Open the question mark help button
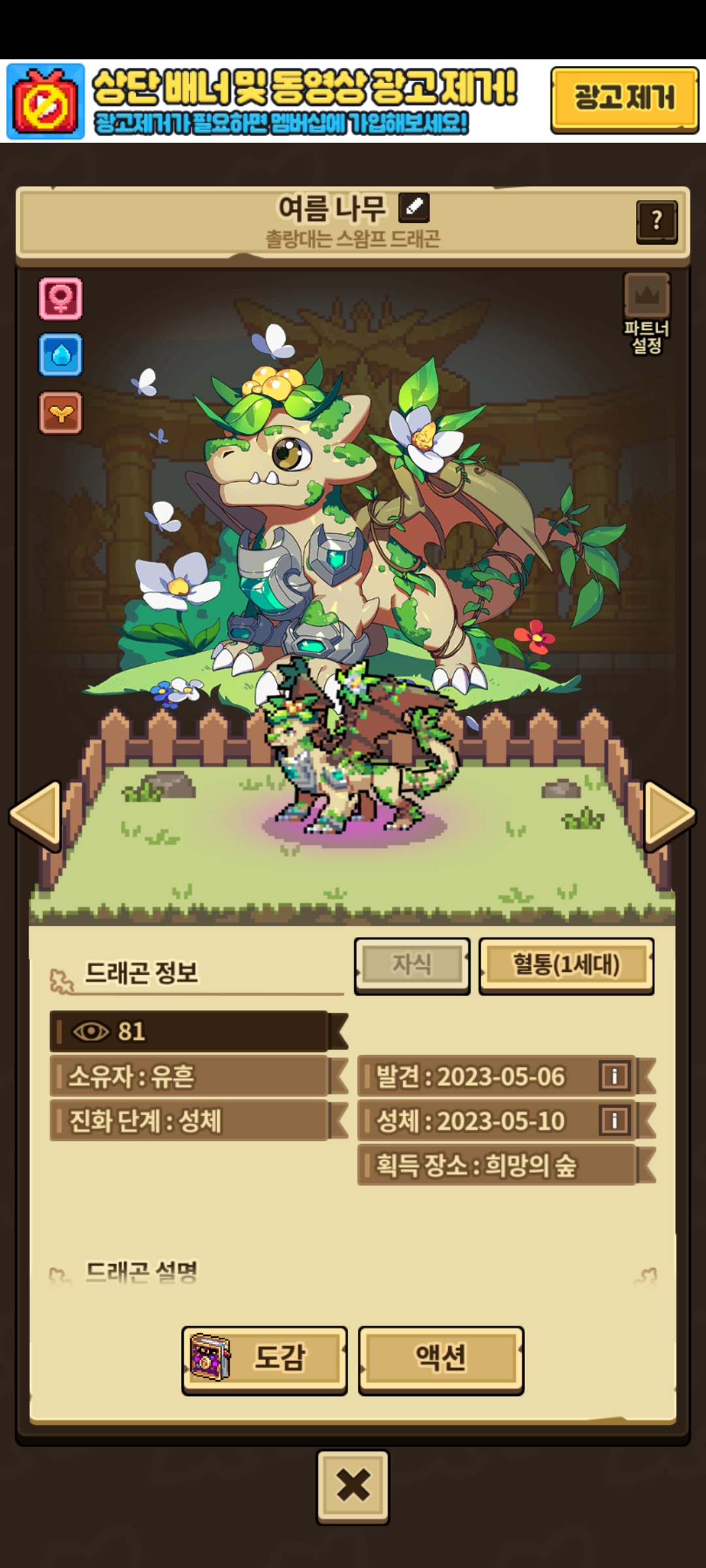This screenshot has width=706, height=1568. 656,222
